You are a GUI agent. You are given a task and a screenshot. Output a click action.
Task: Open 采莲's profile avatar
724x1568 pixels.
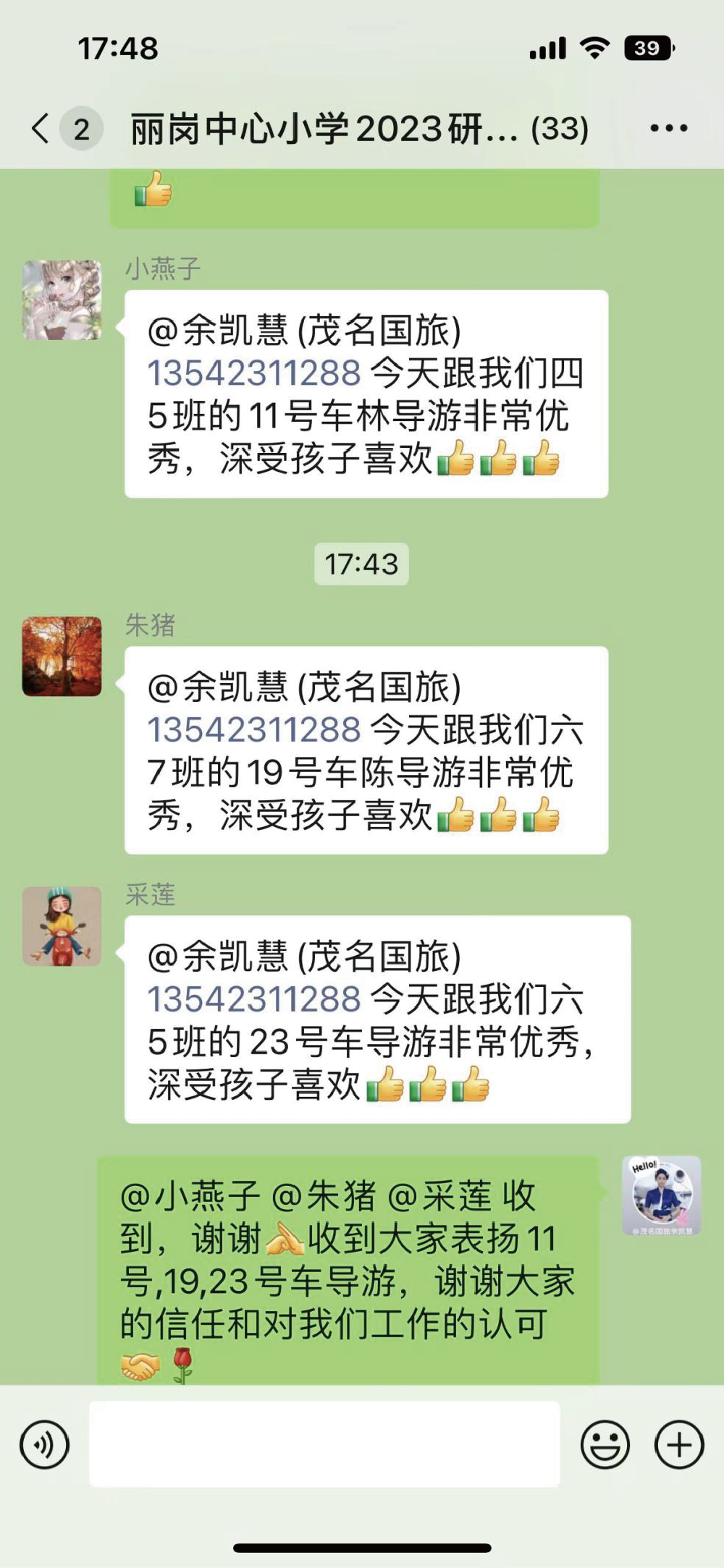[62, 926]
